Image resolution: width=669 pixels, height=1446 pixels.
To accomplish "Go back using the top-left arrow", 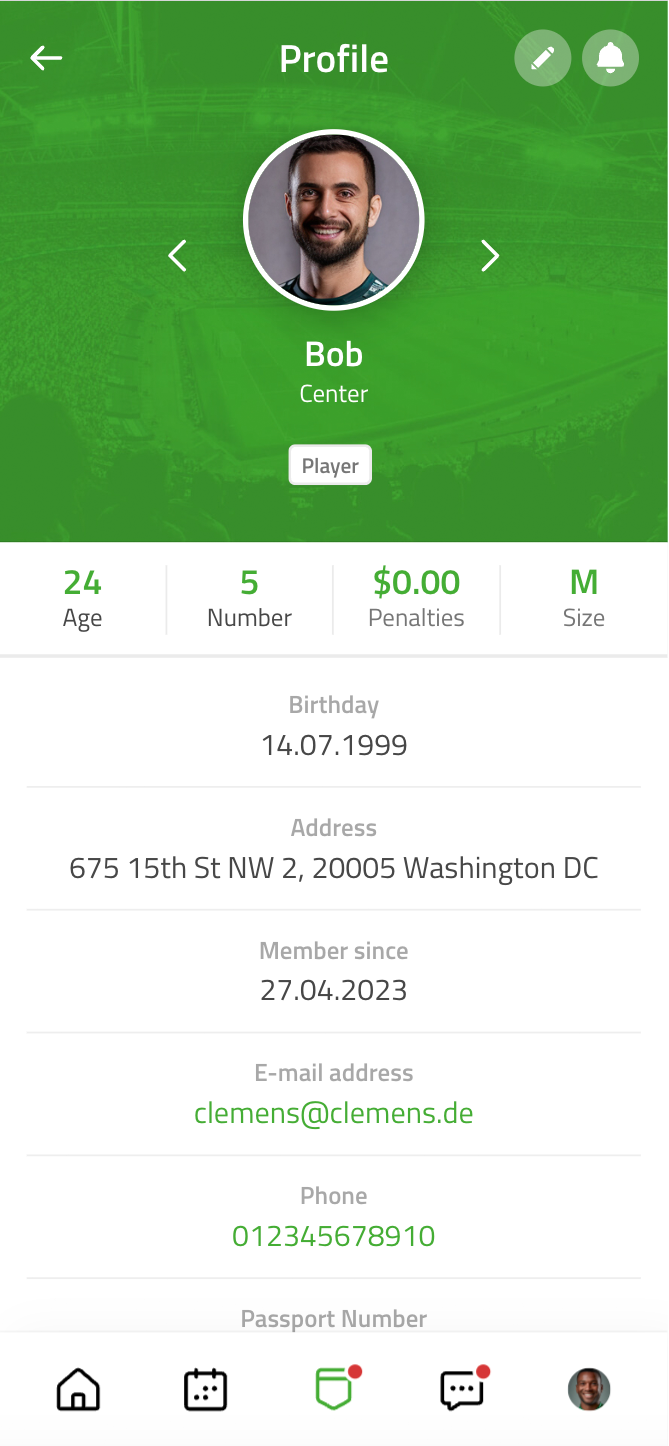I will [x=46, y=58].
